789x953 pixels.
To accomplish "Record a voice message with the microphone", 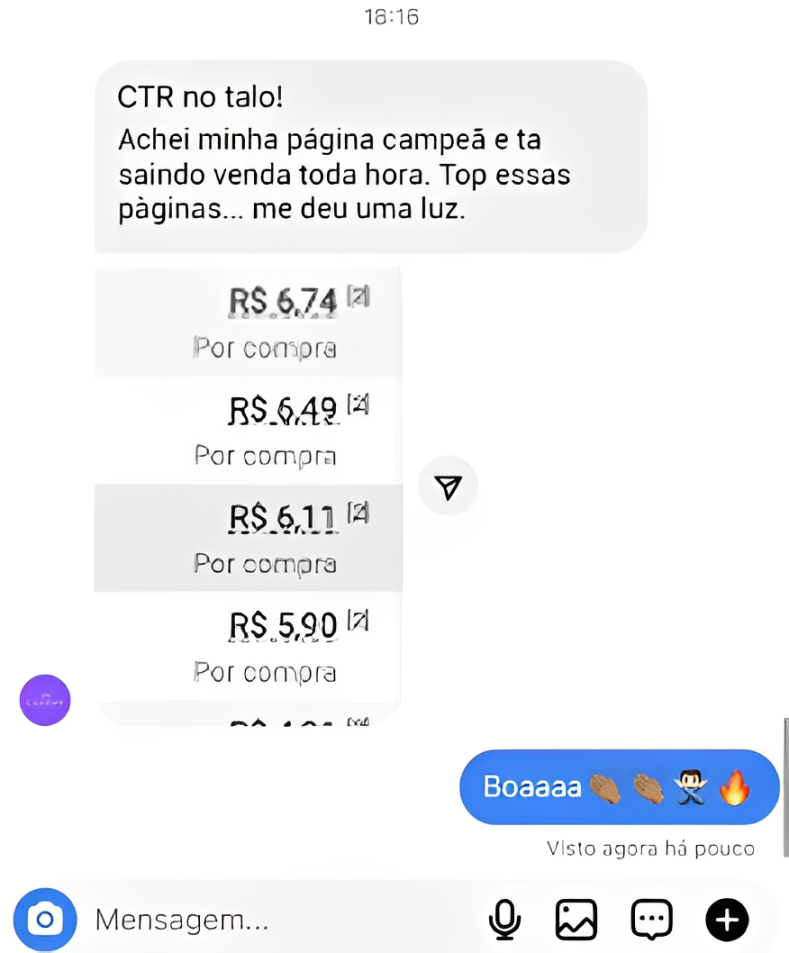I will [x=505, y=920].
